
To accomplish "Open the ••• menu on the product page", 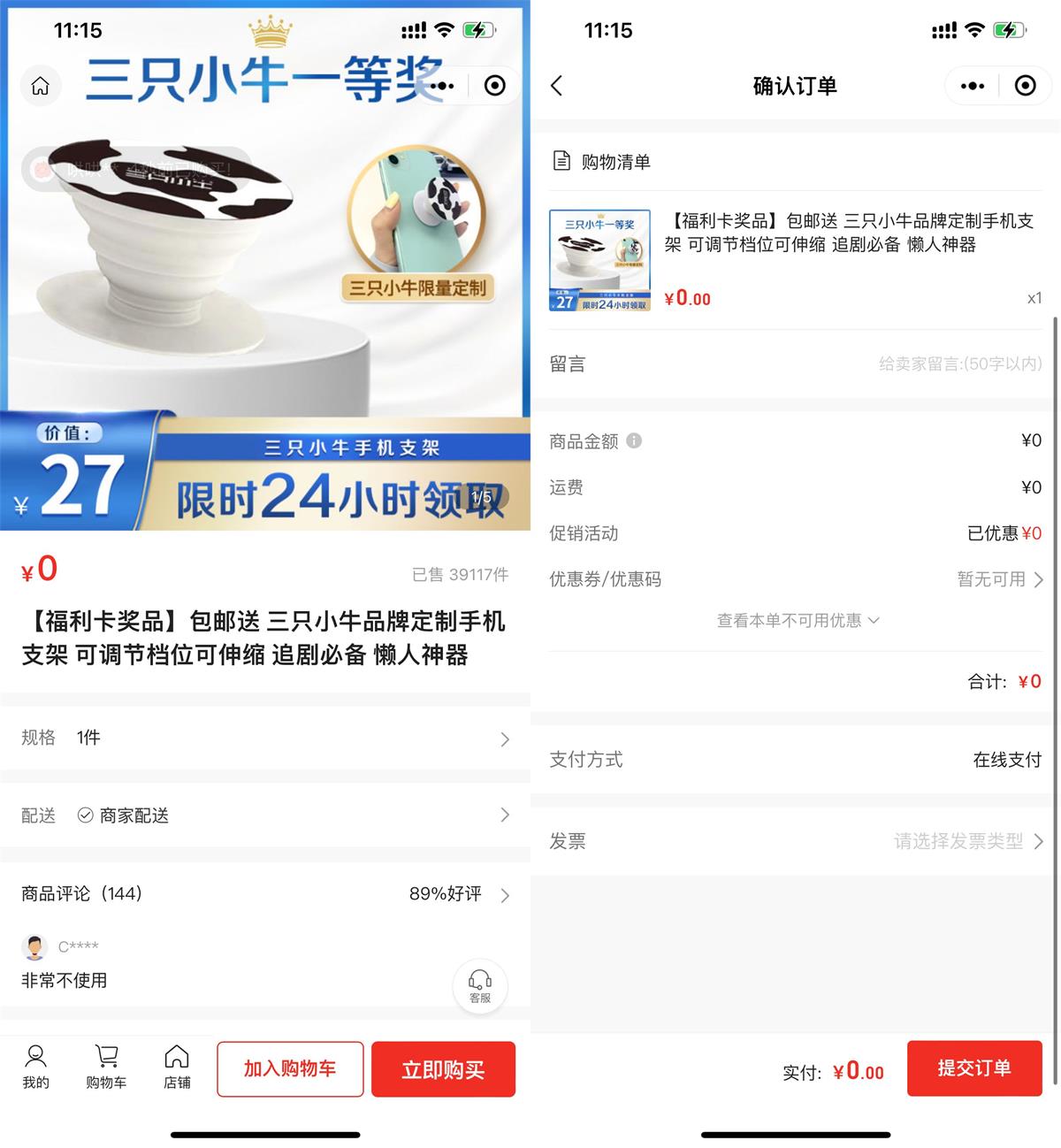I will click(x=447, y=86).
